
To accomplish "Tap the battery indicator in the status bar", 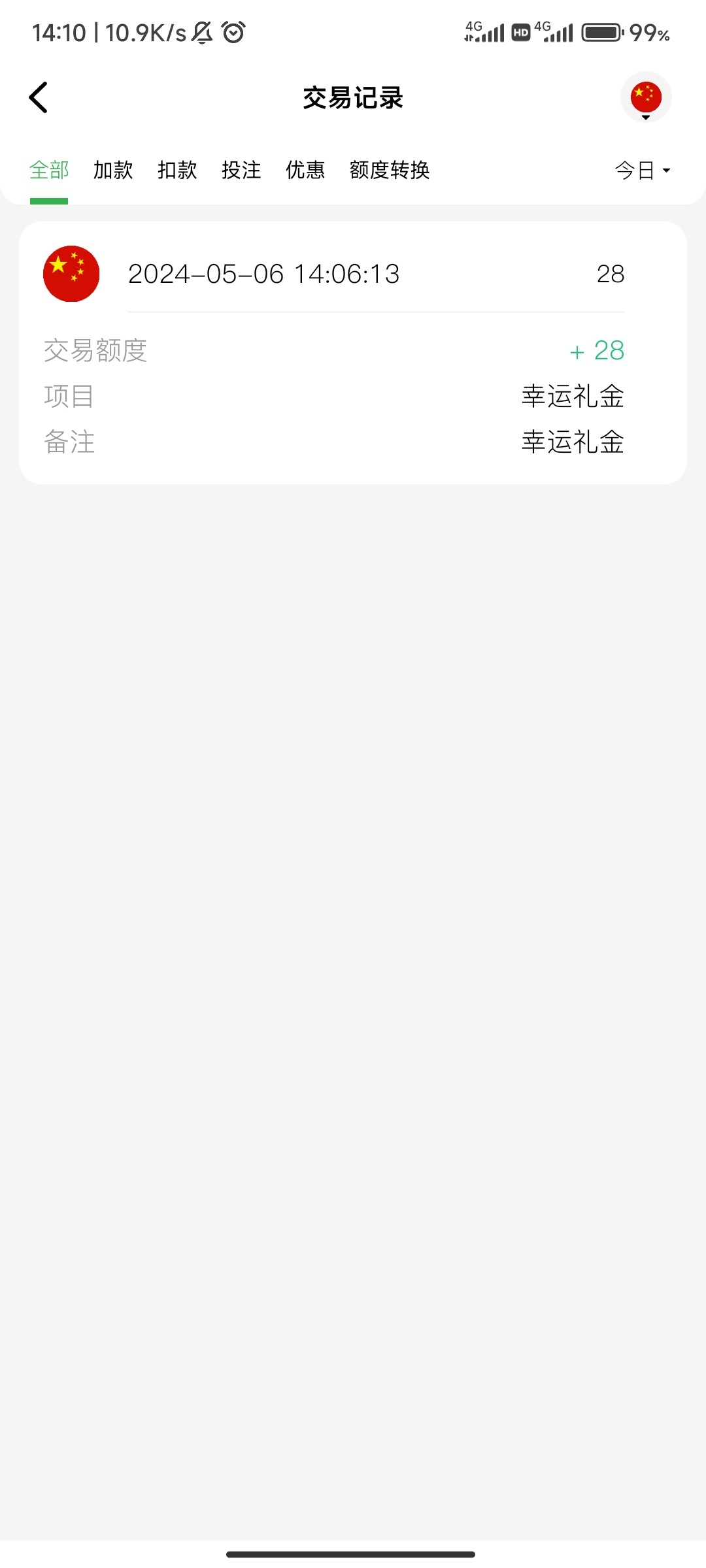I will (602, 31).
